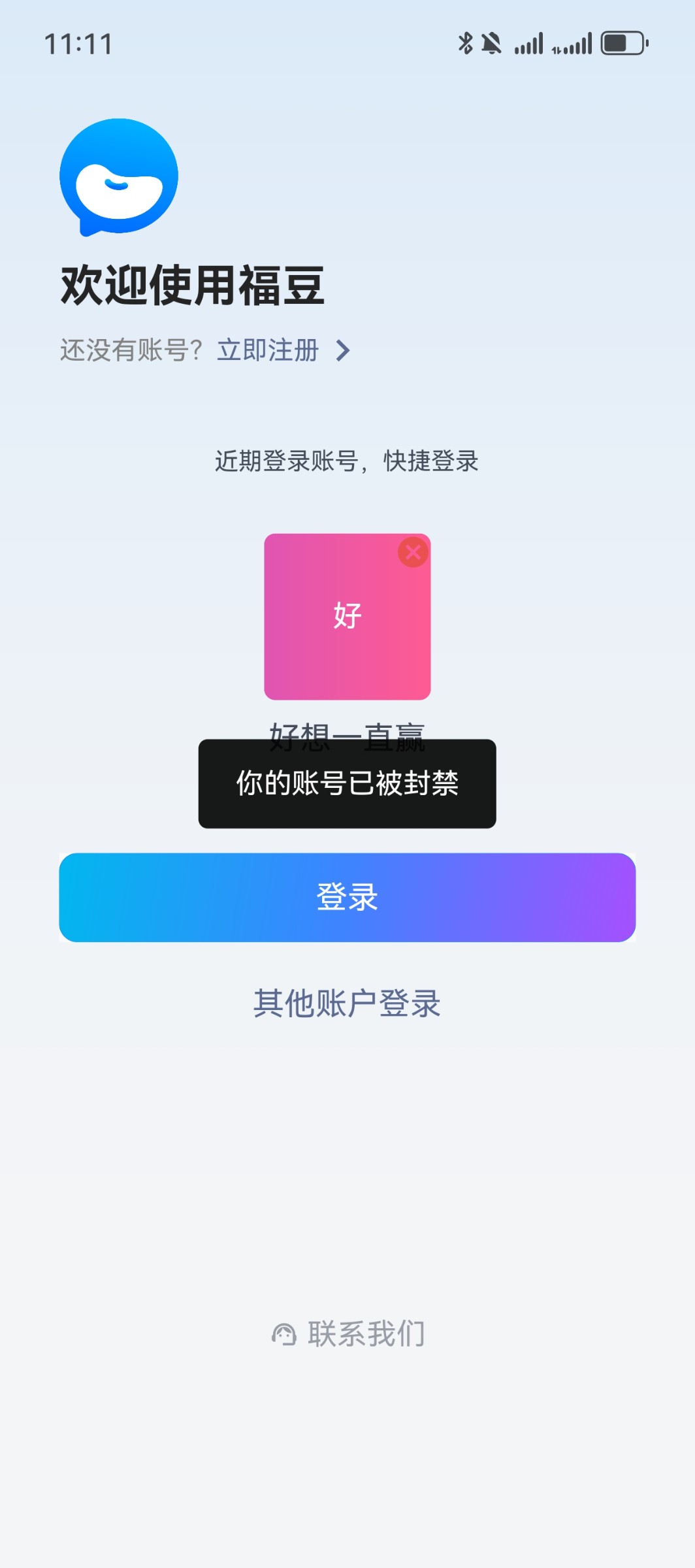Image resolution: width=695 pixels, height=1568 pixels.
Task: Choose 其他账户登录 to use another account
Action: click(347, 1004)
